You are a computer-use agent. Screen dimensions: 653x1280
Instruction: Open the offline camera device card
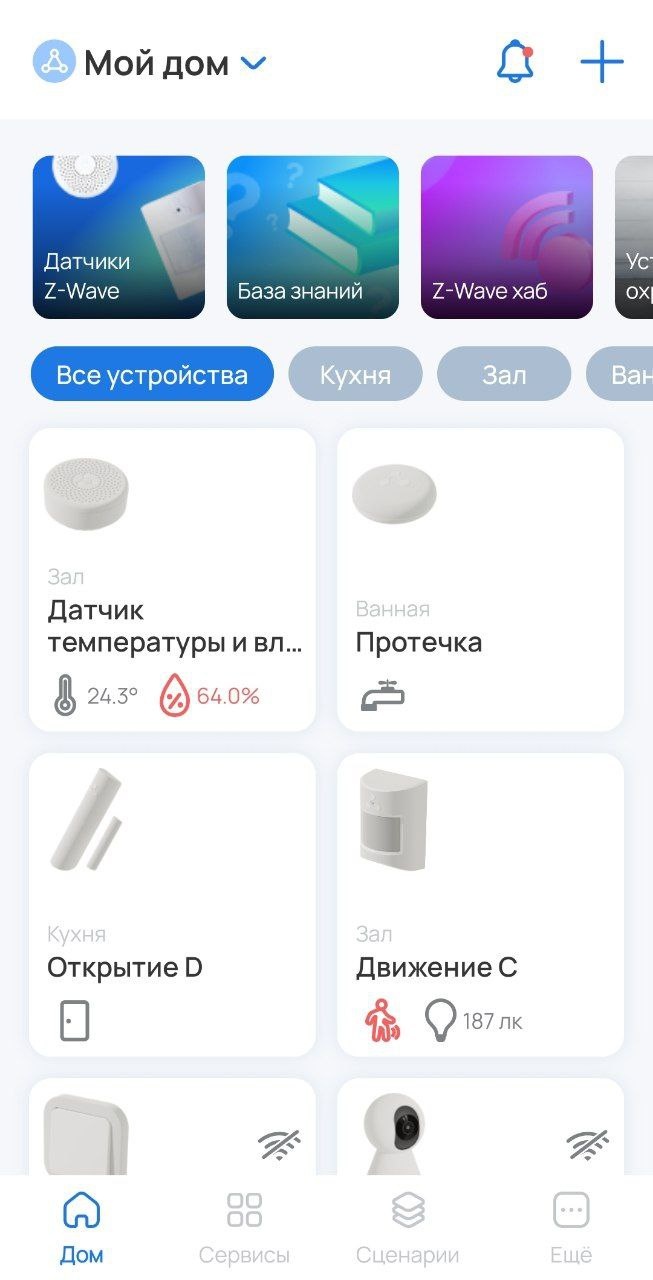[x=480, y=1125]
